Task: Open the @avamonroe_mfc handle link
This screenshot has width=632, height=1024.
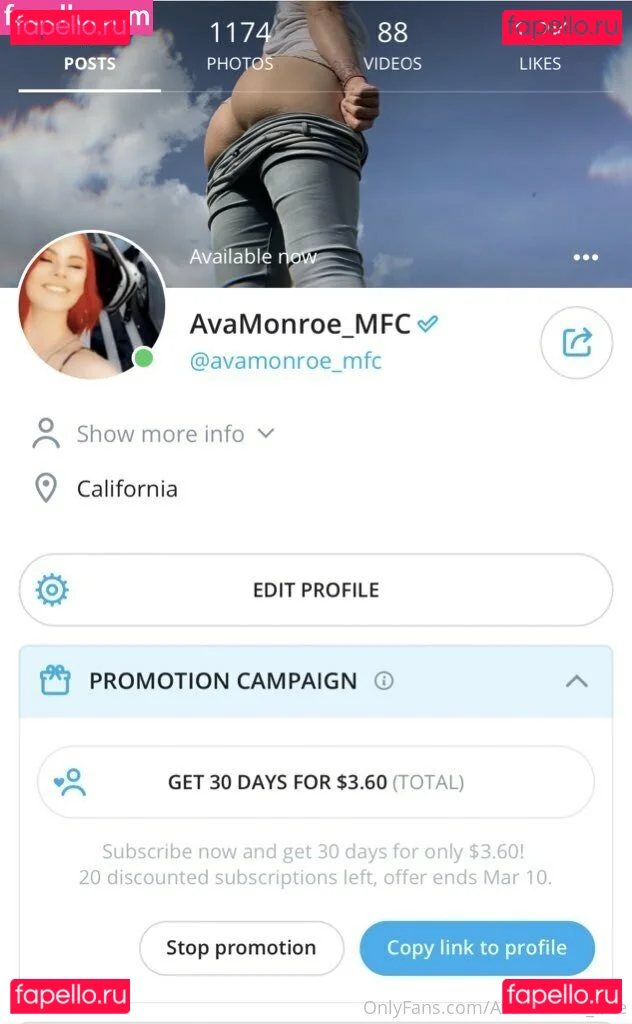Action: [286, 361]
